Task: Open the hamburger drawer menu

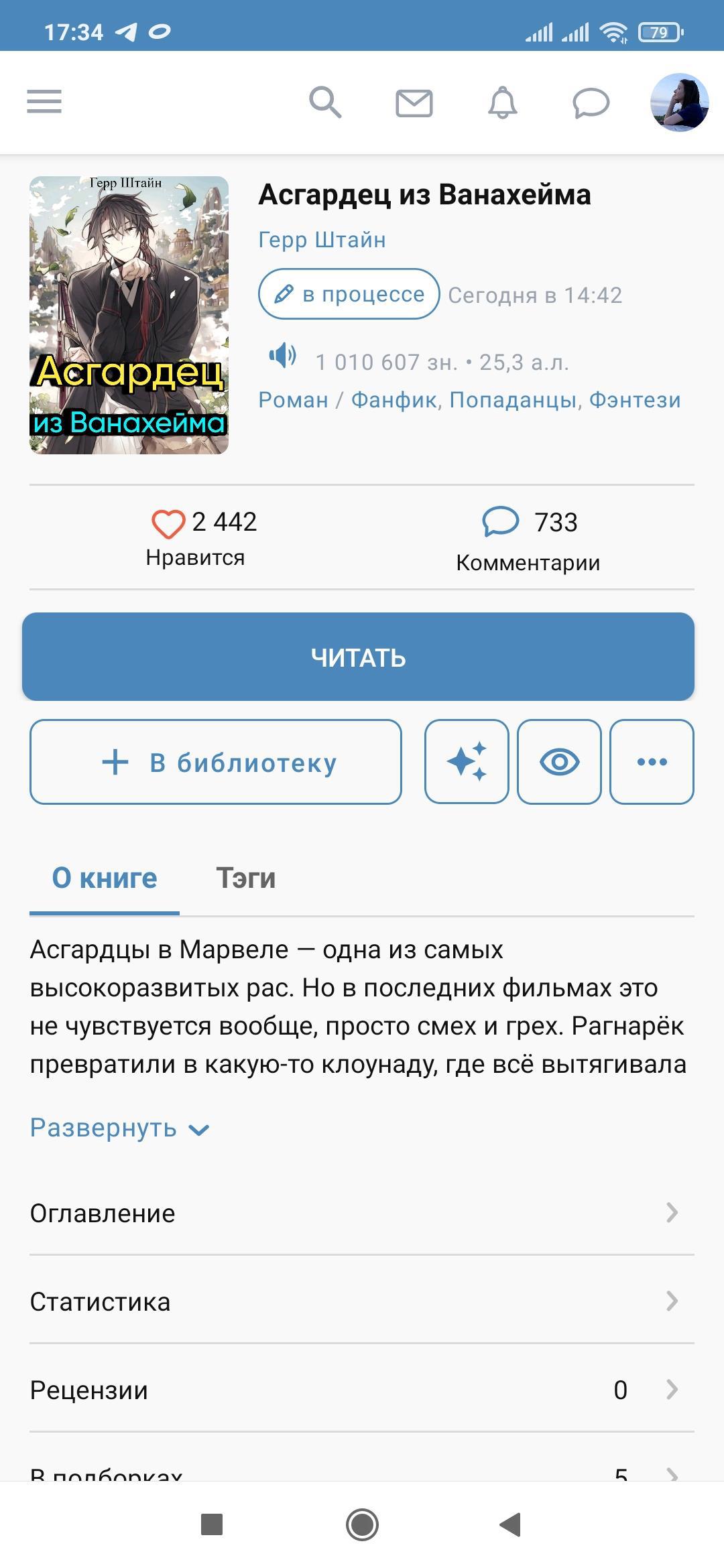Action: coord(44,102)
